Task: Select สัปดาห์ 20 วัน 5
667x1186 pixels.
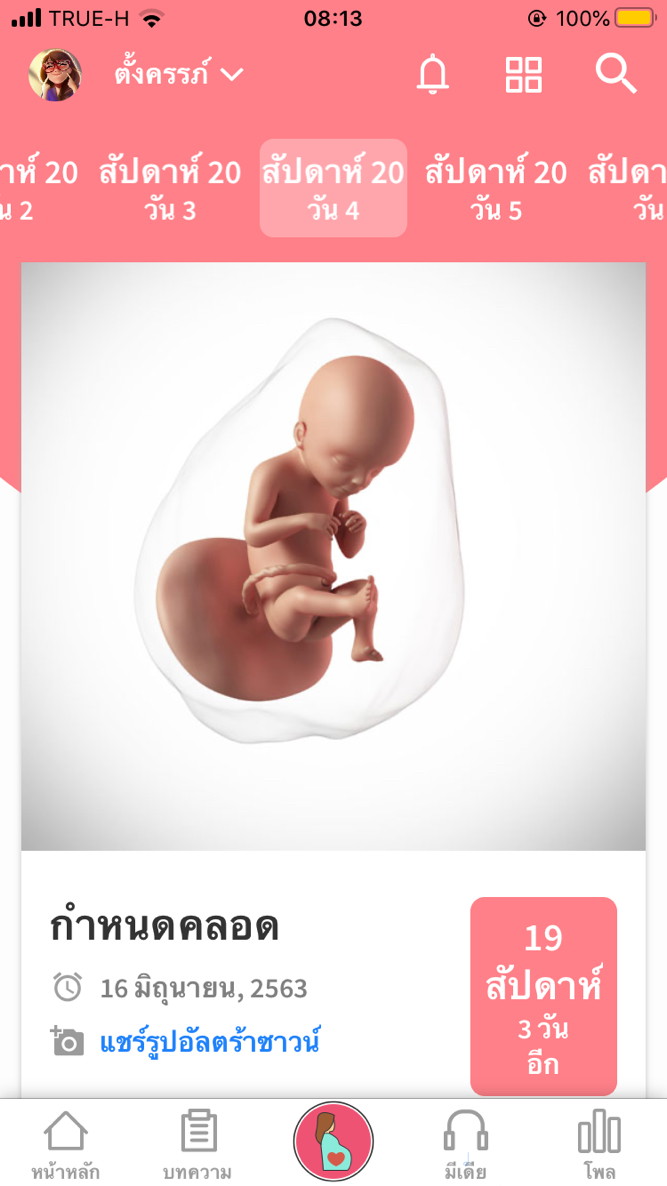Action: click(496, 188)
